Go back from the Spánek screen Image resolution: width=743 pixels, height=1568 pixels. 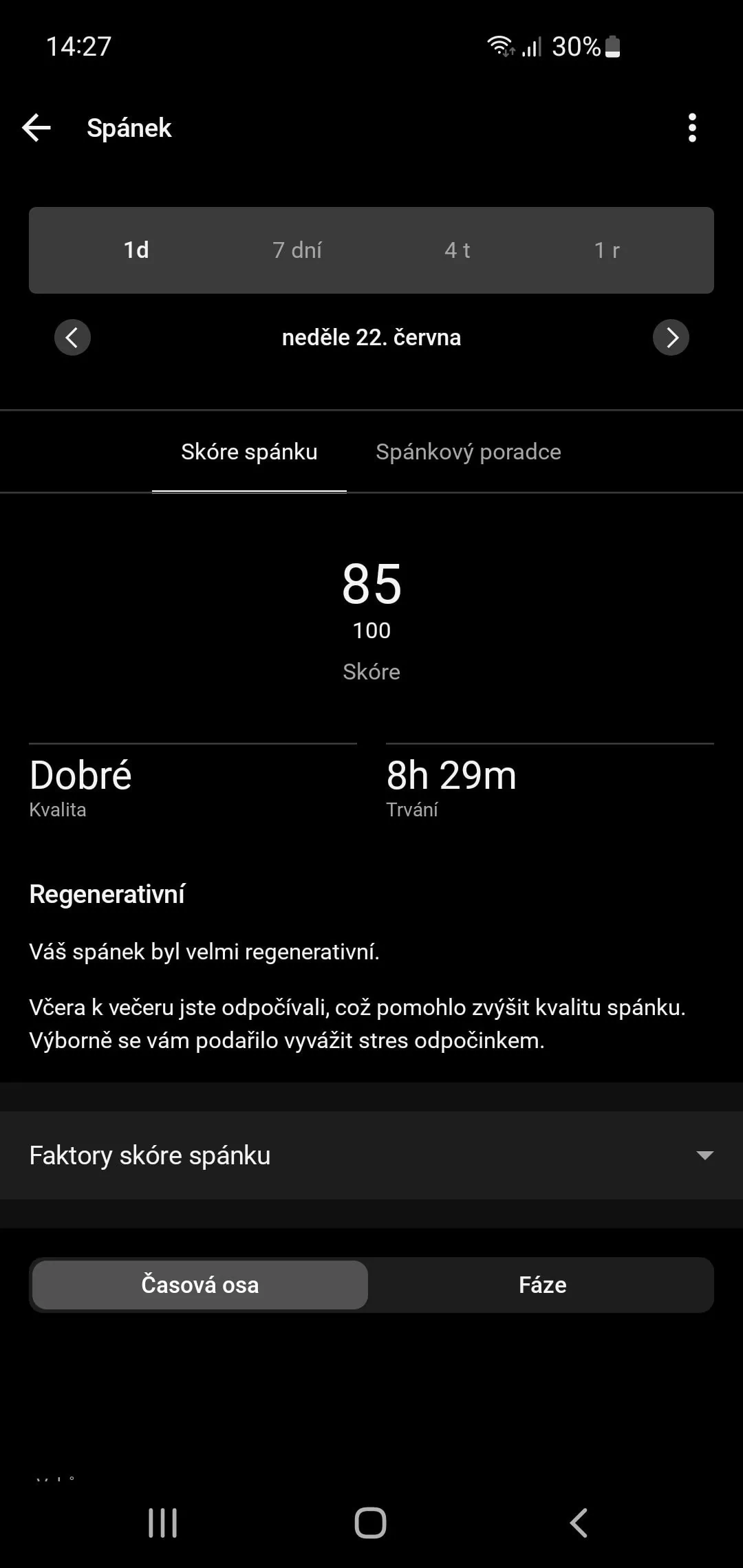pos(36,128)
